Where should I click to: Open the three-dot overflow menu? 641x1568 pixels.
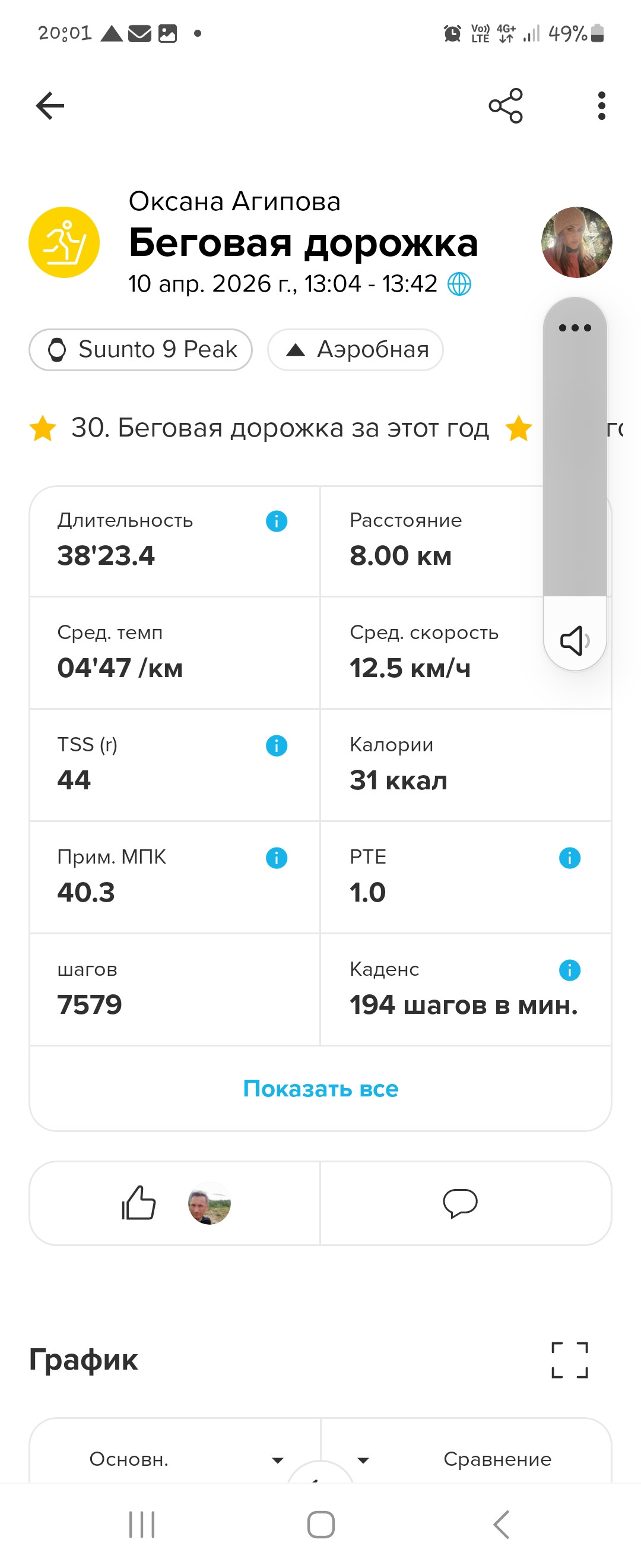601,106
